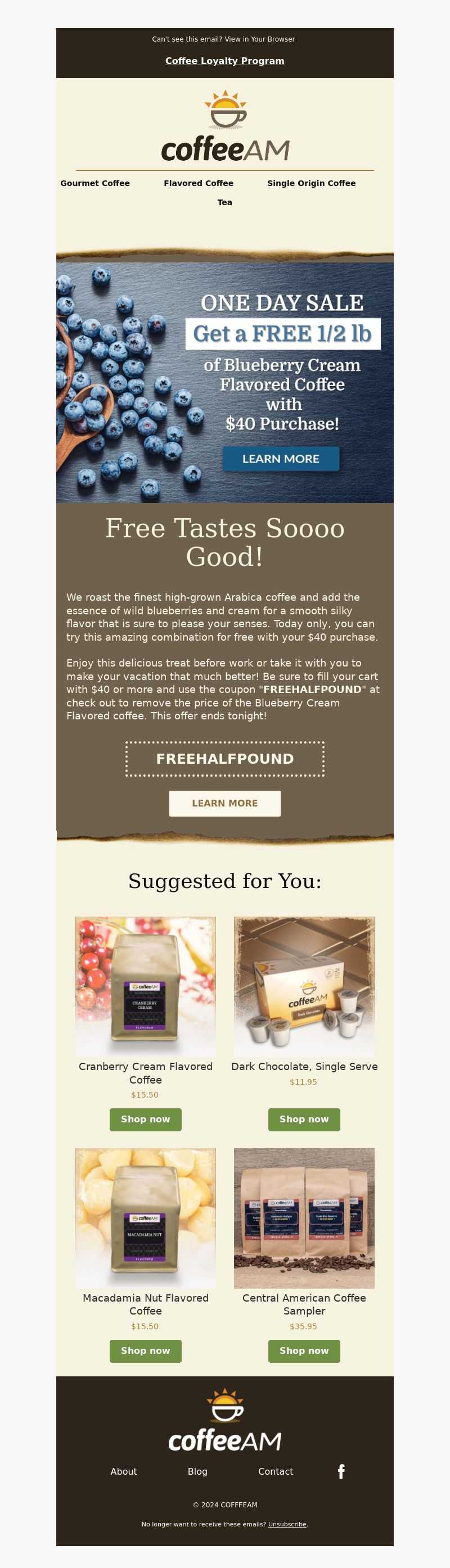Open the Facebook icon in footer

pyautogui.click(x=341, y=1471)
